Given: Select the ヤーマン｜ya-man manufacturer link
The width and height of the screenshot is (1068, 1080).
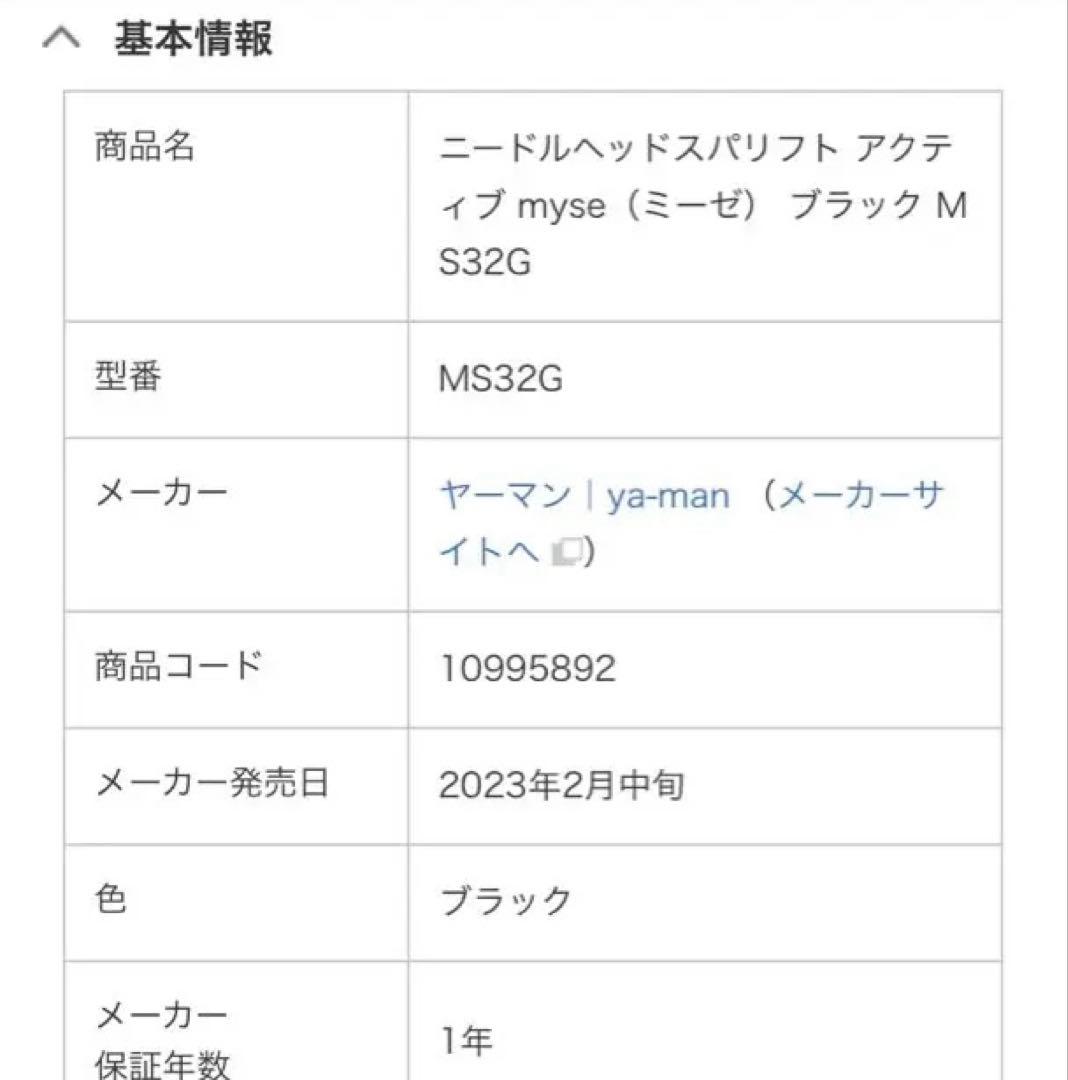Looking at the screenshot, I should pos(584,494).
